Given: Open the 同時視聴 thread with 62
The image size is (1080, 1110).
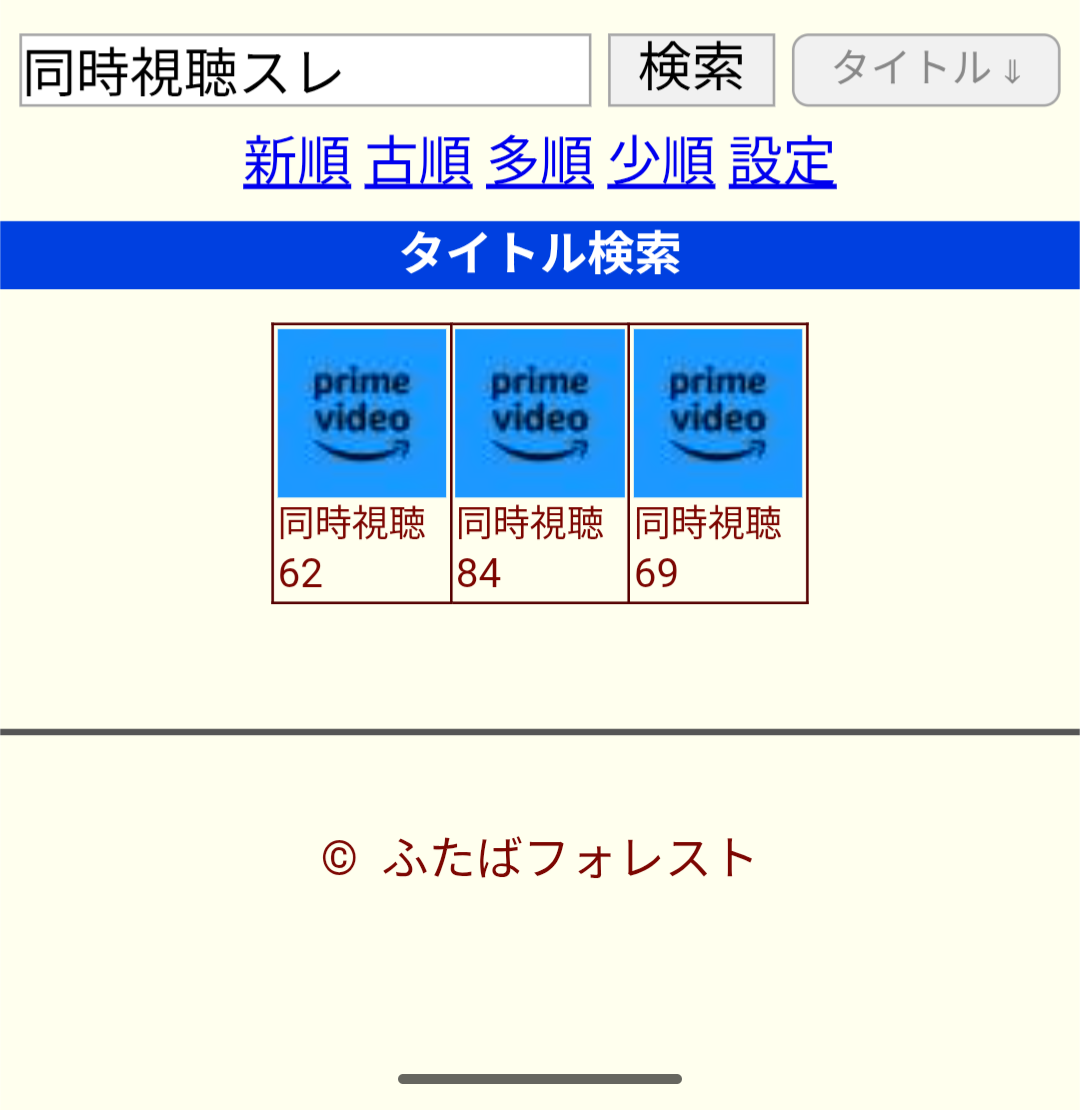Looking at the screenshot, I should click(361, 463).
